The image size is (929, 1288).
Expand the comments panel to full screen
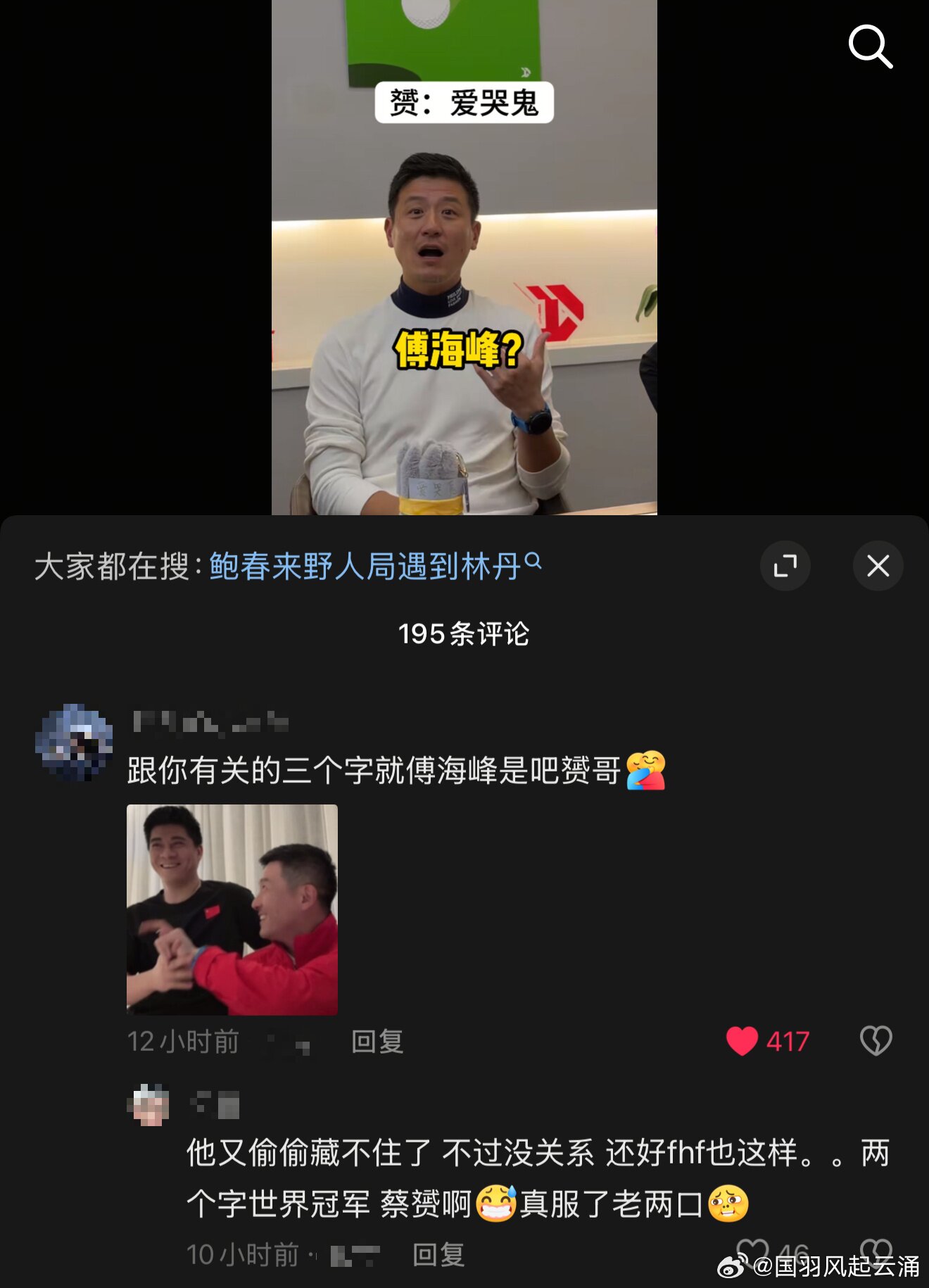point(785,566)
